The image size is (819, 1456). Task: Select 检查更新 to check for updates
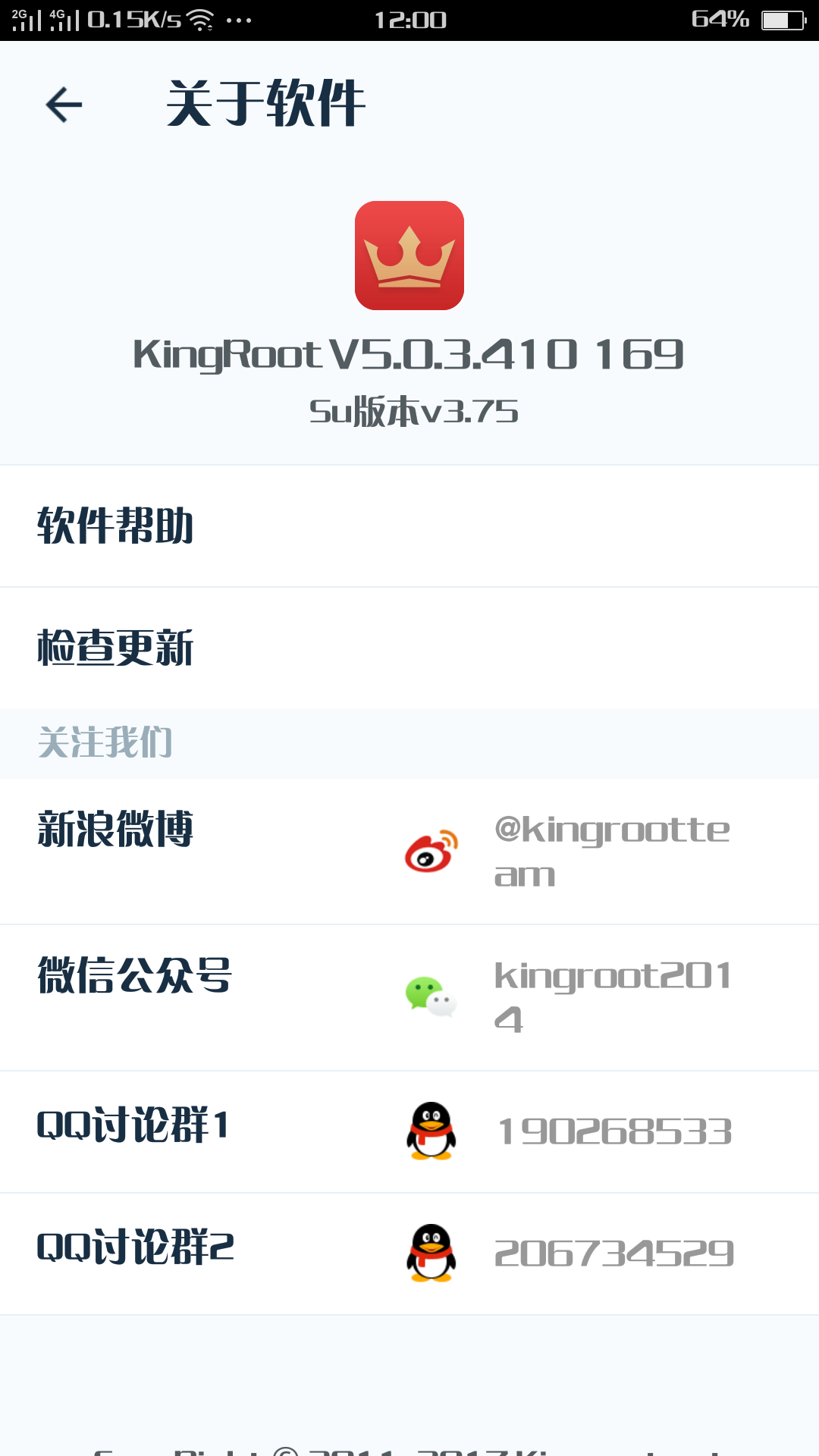click(x=409, y=648)
